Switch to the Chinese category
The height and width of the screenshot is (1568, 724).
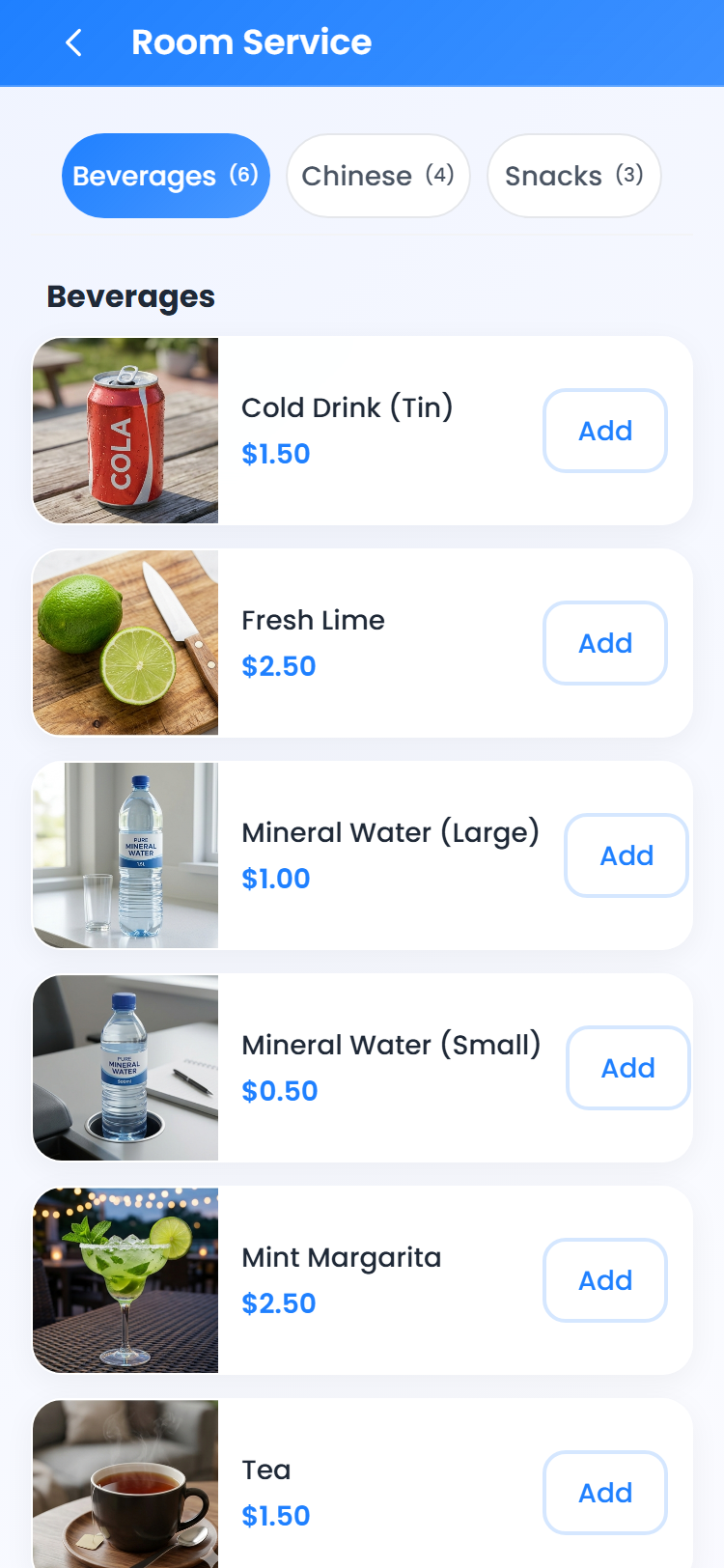(377, 176)
